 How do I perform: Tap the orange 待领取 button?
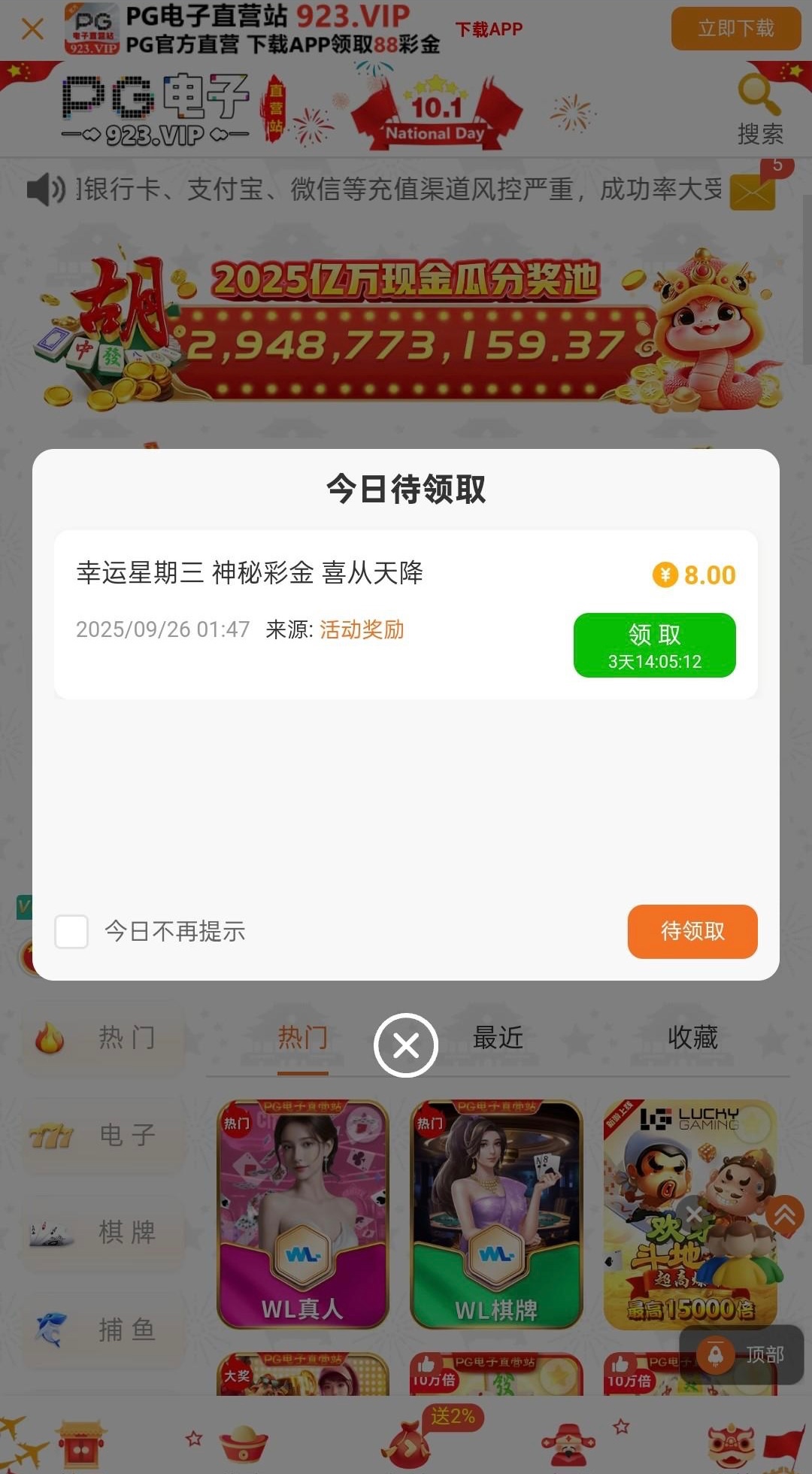[x=692, y=932]
